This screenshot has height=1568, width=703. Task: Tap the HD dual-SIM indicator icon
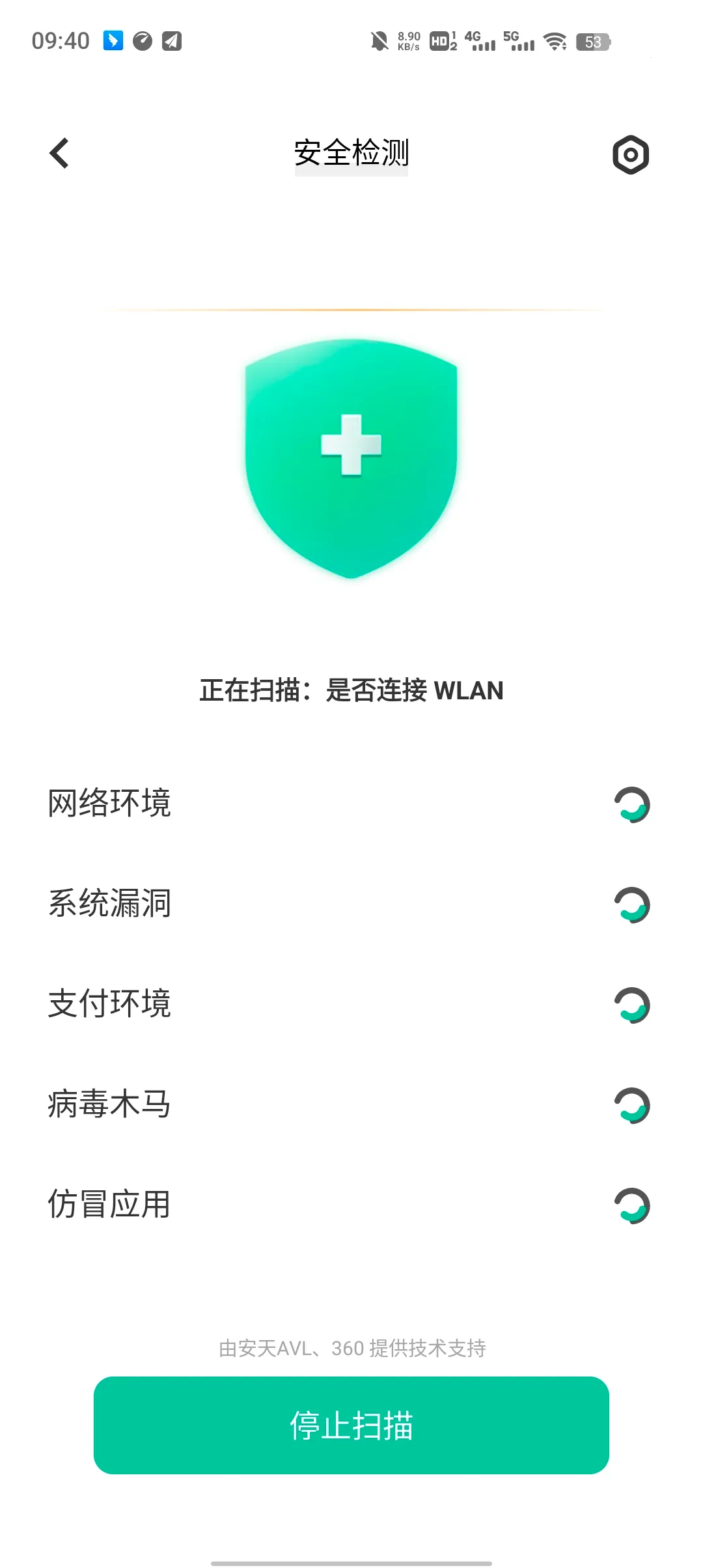(x=440, y=42)
